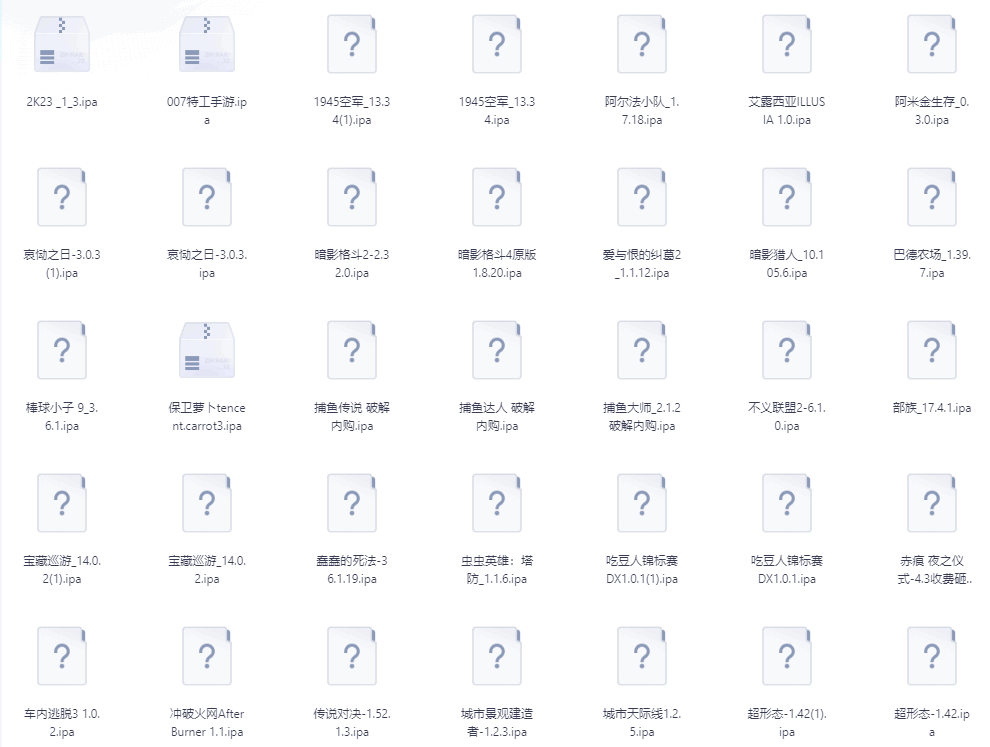Open 哀恸之日-3.0.3(1).ipa
This screenshot has width=990, height=747.
[x=62, y=198]
